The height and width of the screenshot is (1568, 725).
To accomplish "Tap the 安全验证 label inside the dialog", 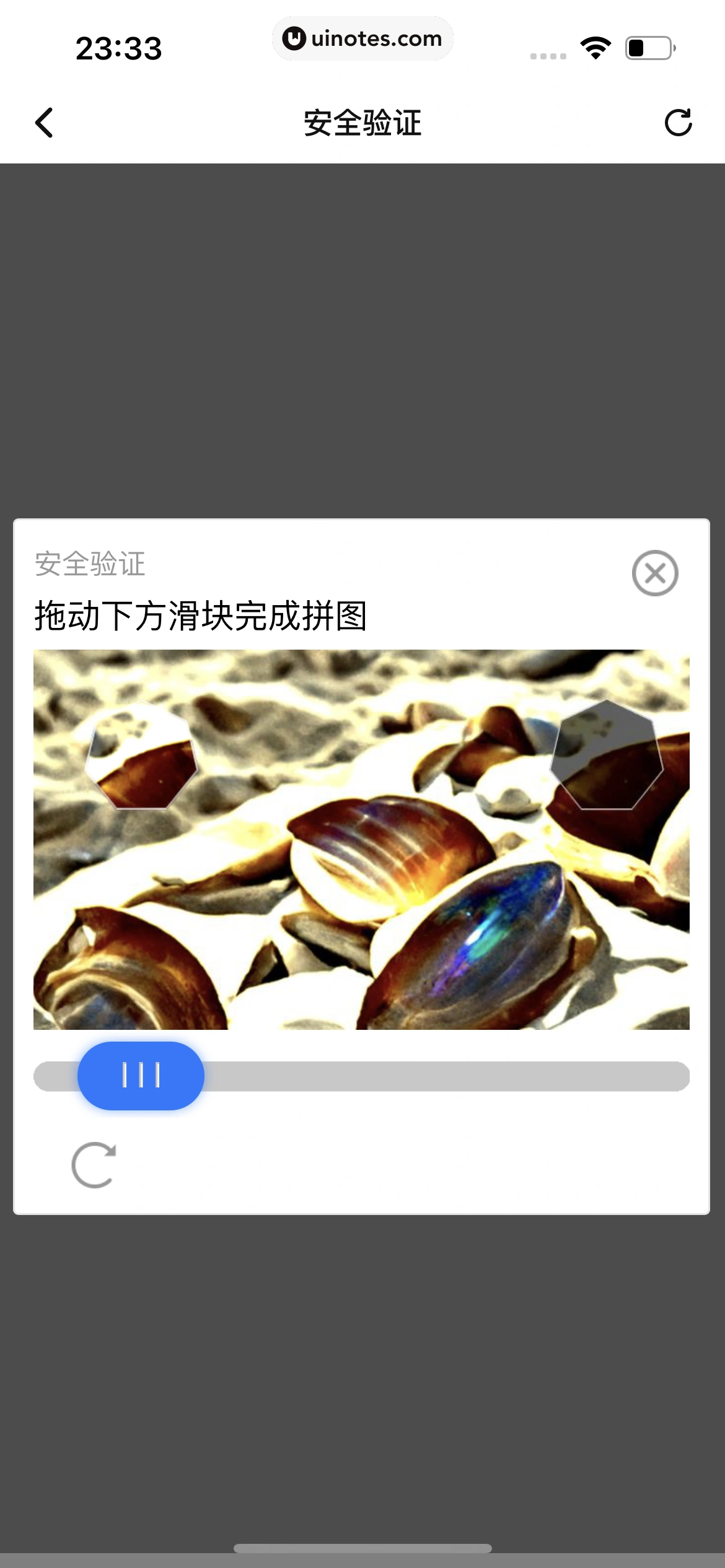I will point(90,564).
